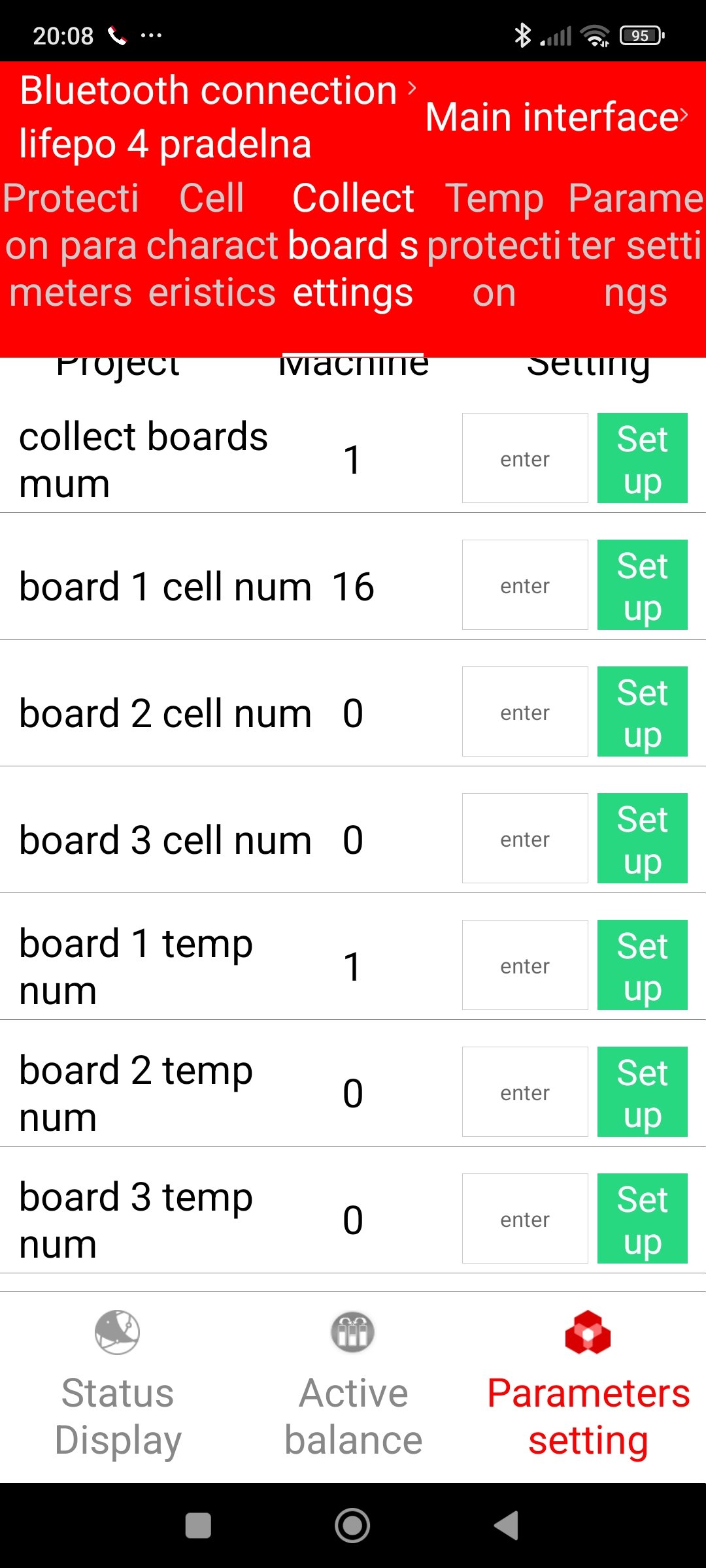Set up board 1 cell num

pyautogui.click(x=642, y=585)
